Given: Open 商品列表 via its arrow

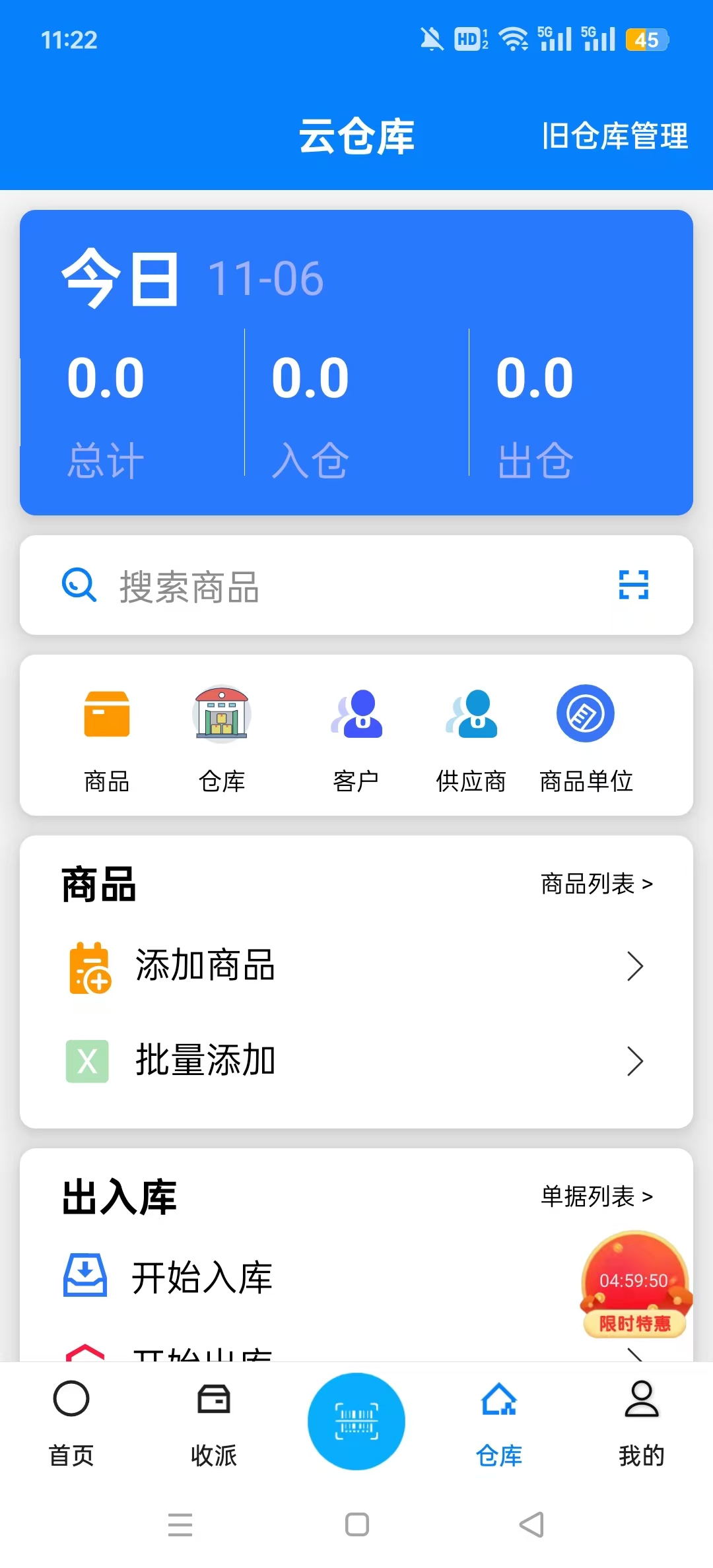Looking at the screenshot, I should (x=596, y=884).
